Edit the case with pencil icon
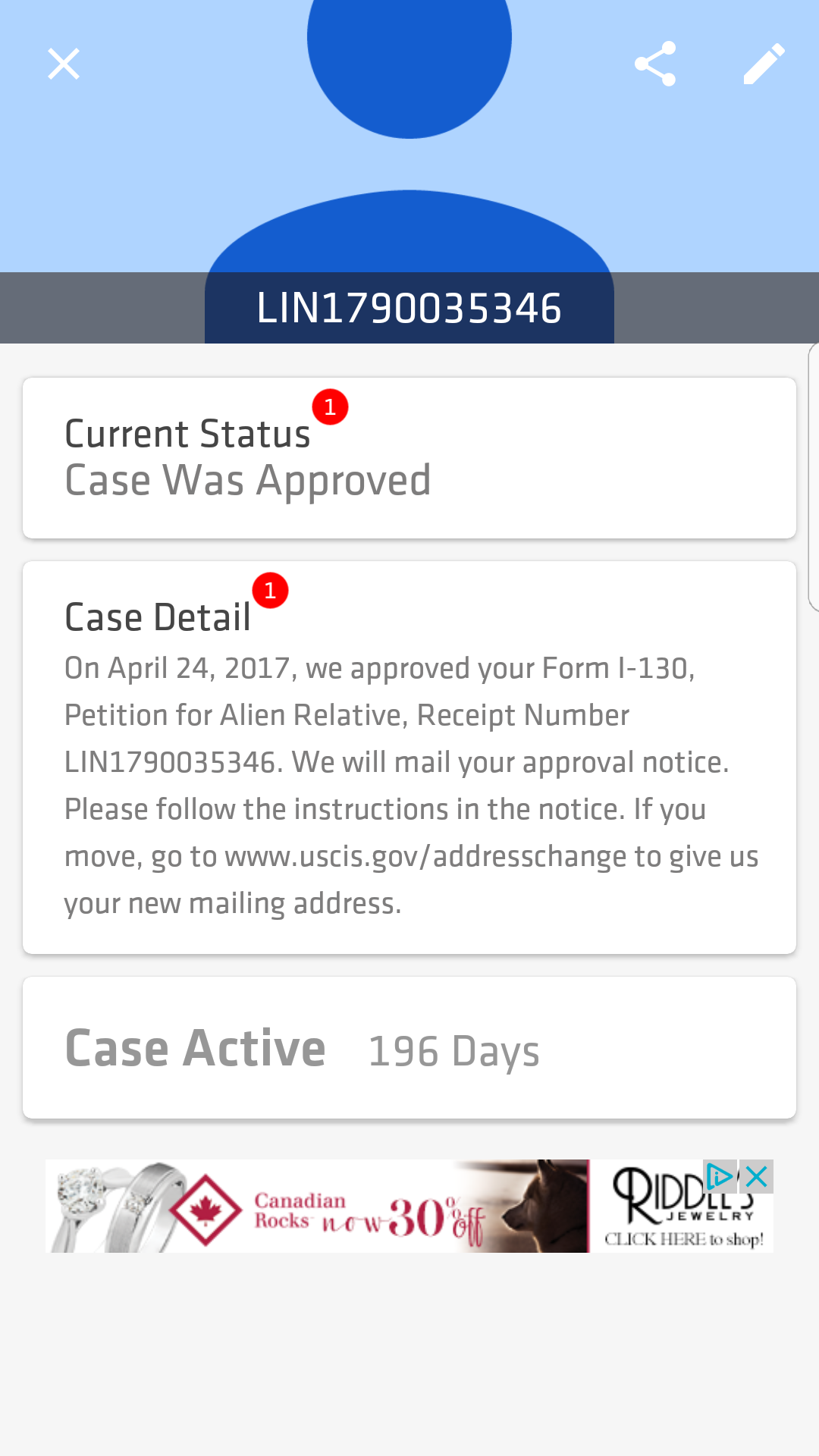The height and width of the screenshot is (1456, 819). [x=764, y=64]
